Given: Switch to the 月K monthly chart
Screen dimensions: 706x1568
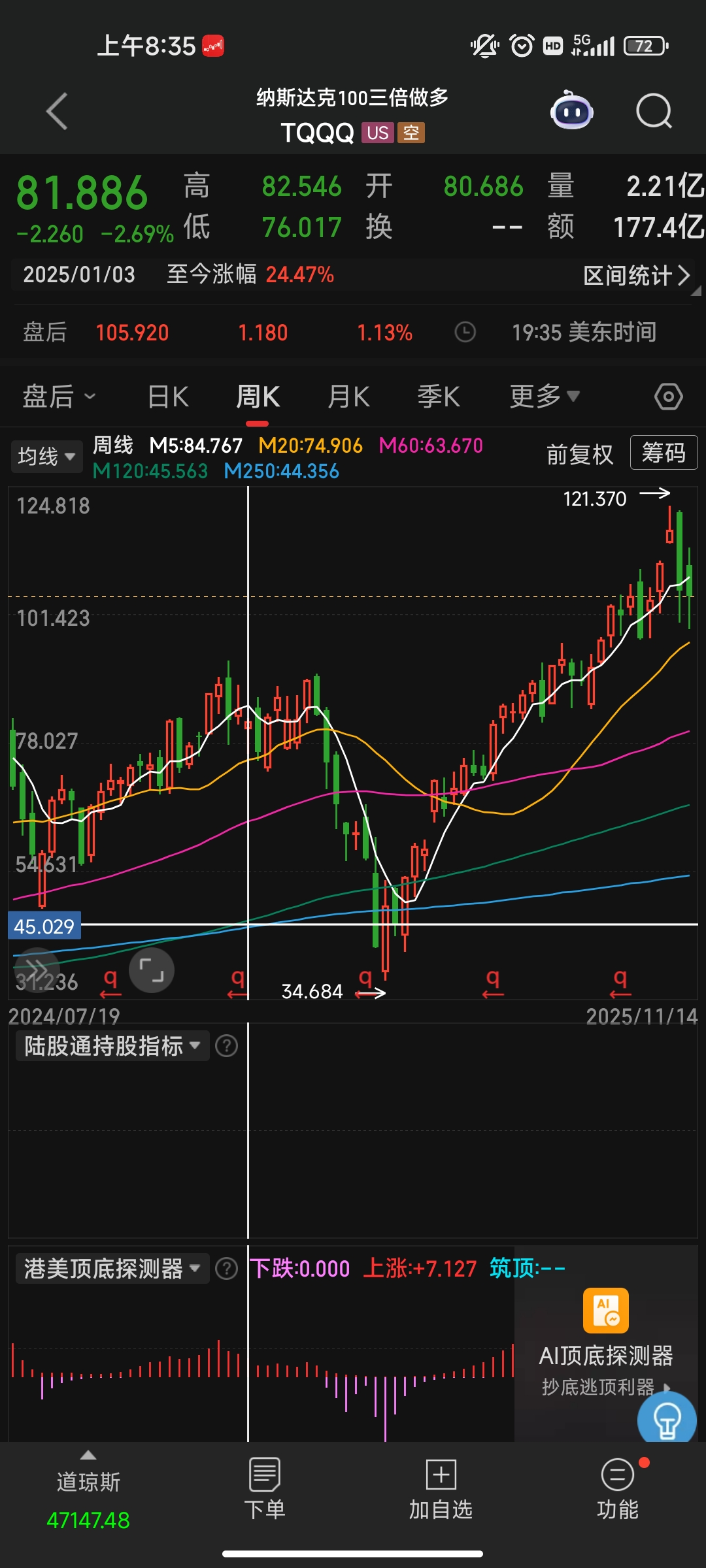Looking at the screenshot, I should tap(348, 397).
